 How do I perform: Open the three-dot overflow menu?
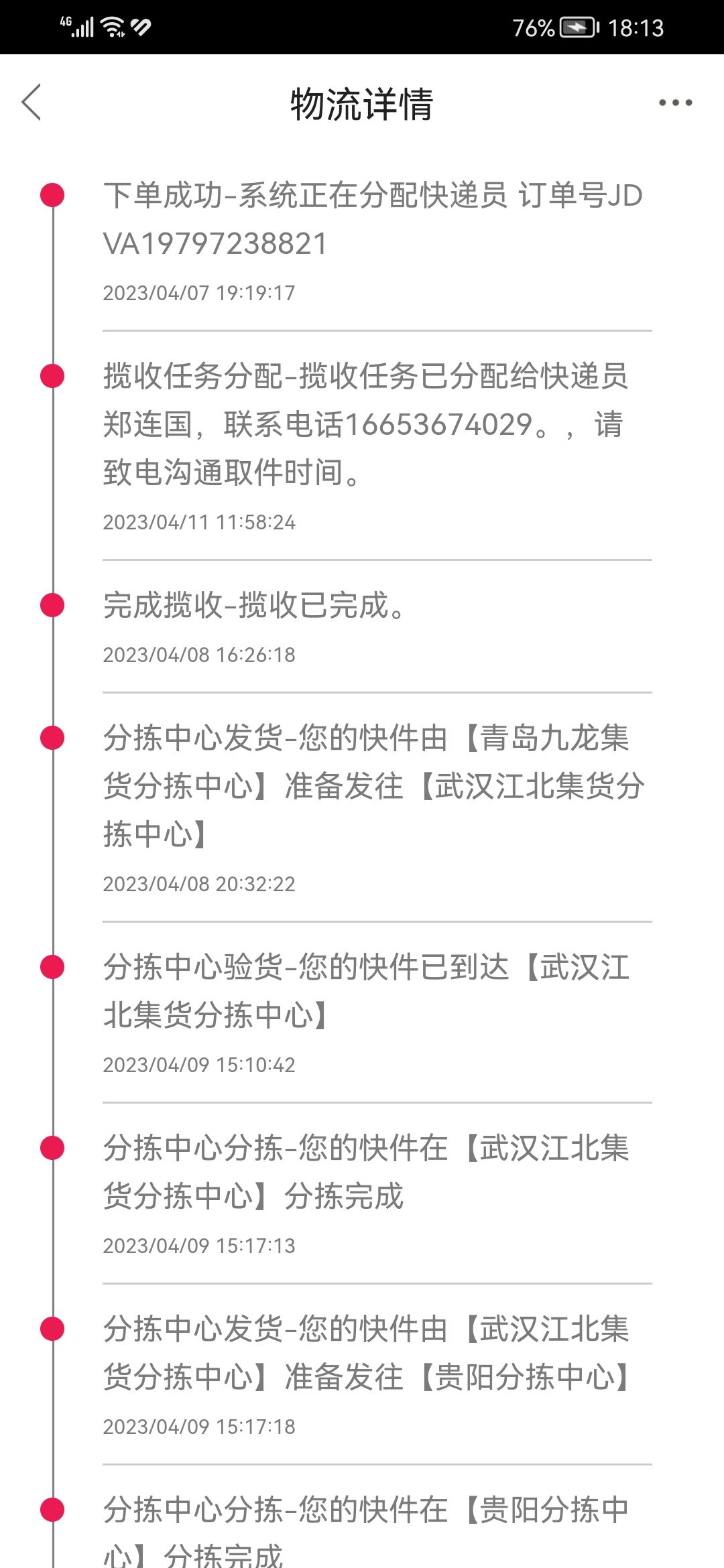(x=675, y=103)
